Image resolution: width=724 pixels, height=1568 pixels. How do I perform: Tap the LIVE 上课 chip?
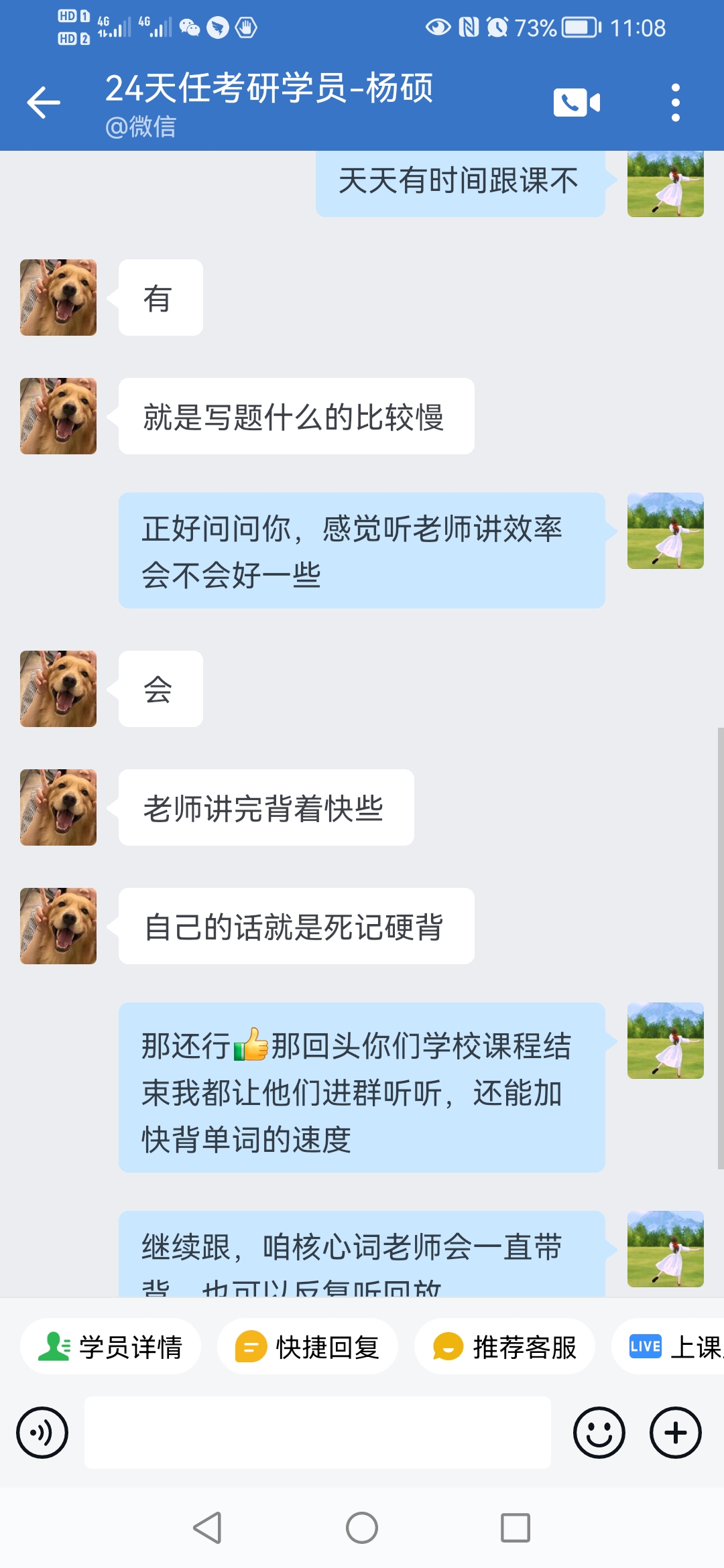click(x=669, y=1346)
